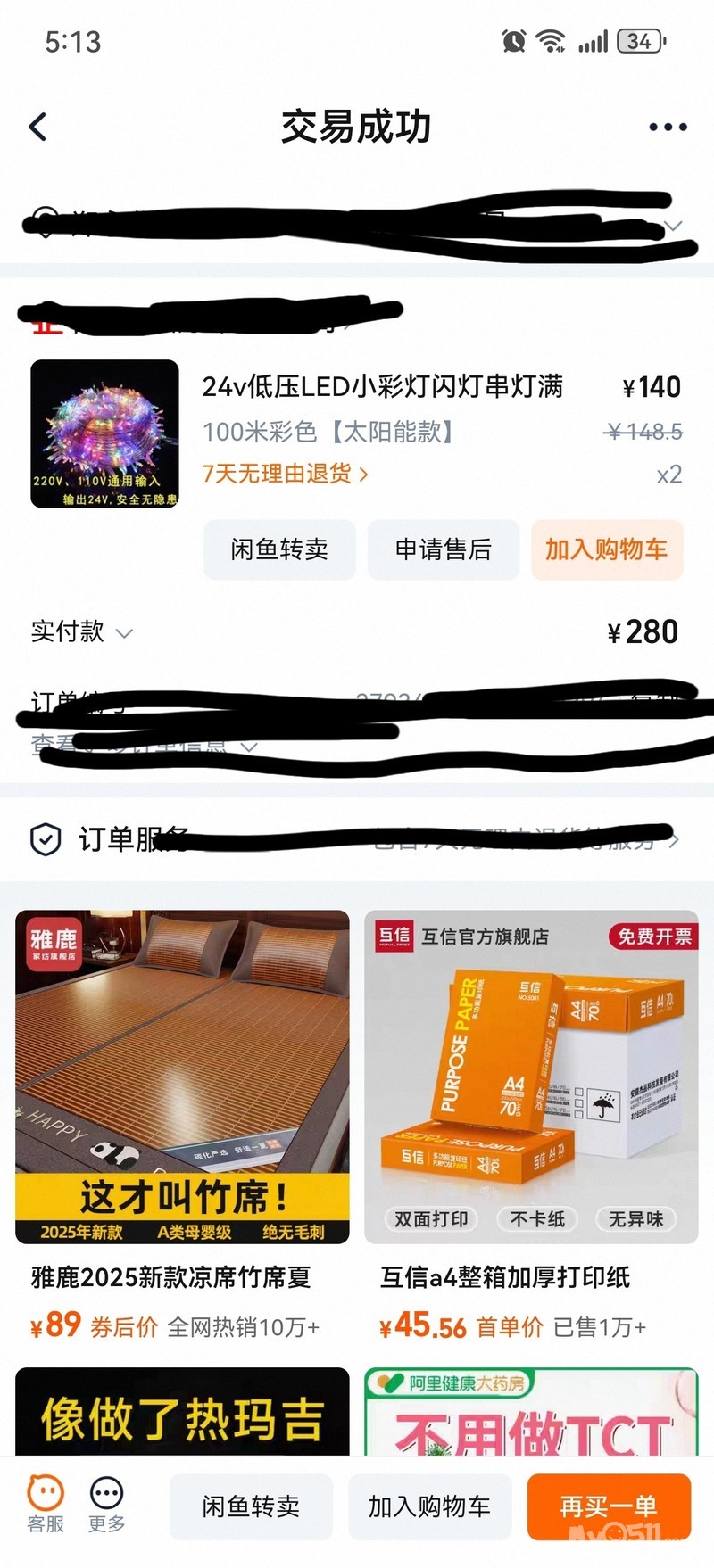Open the 7天无理由退货 link
This screenshot has width=714, height=1568.
285,474
